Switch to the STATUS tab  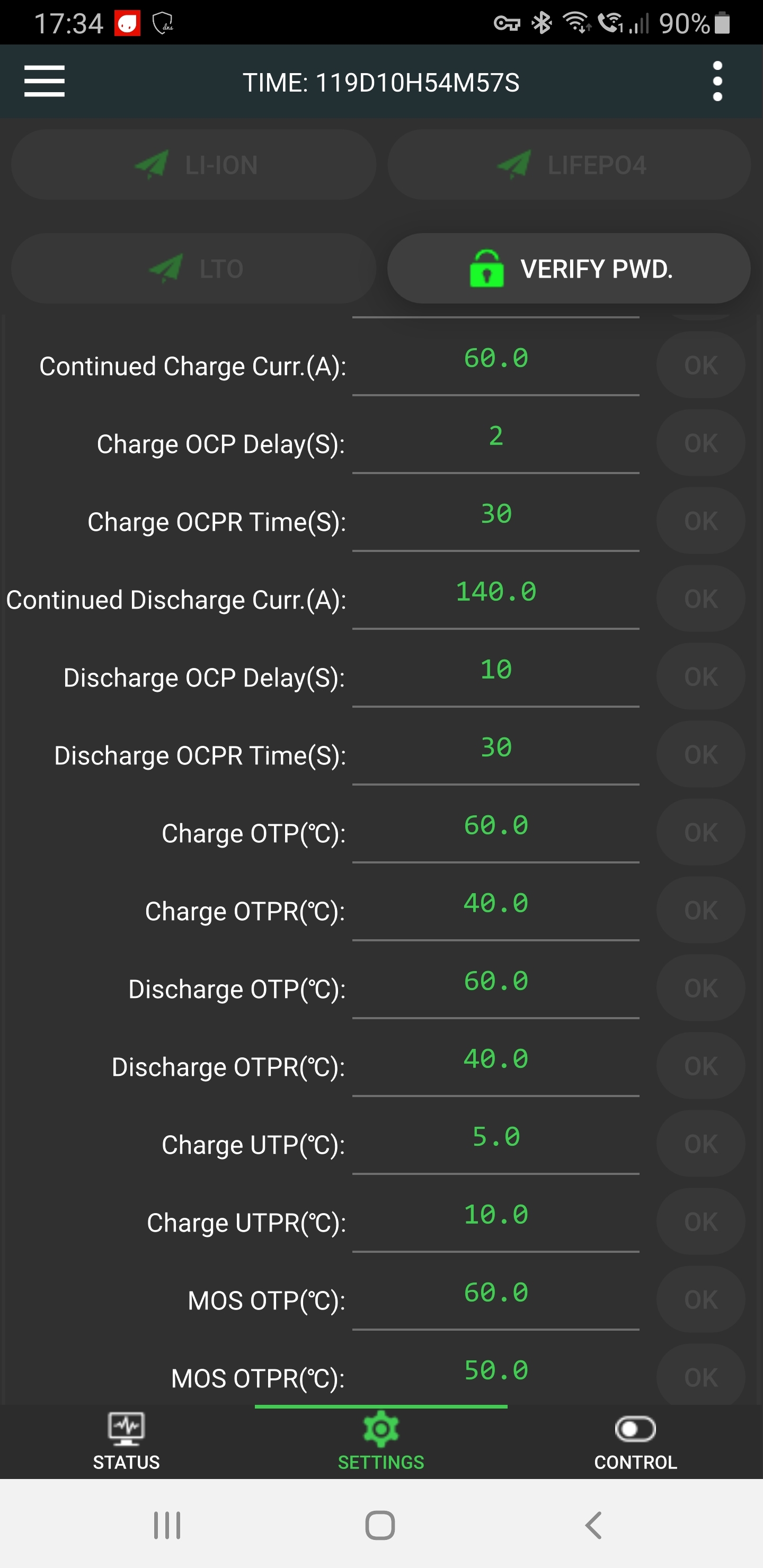[126, 1441]
